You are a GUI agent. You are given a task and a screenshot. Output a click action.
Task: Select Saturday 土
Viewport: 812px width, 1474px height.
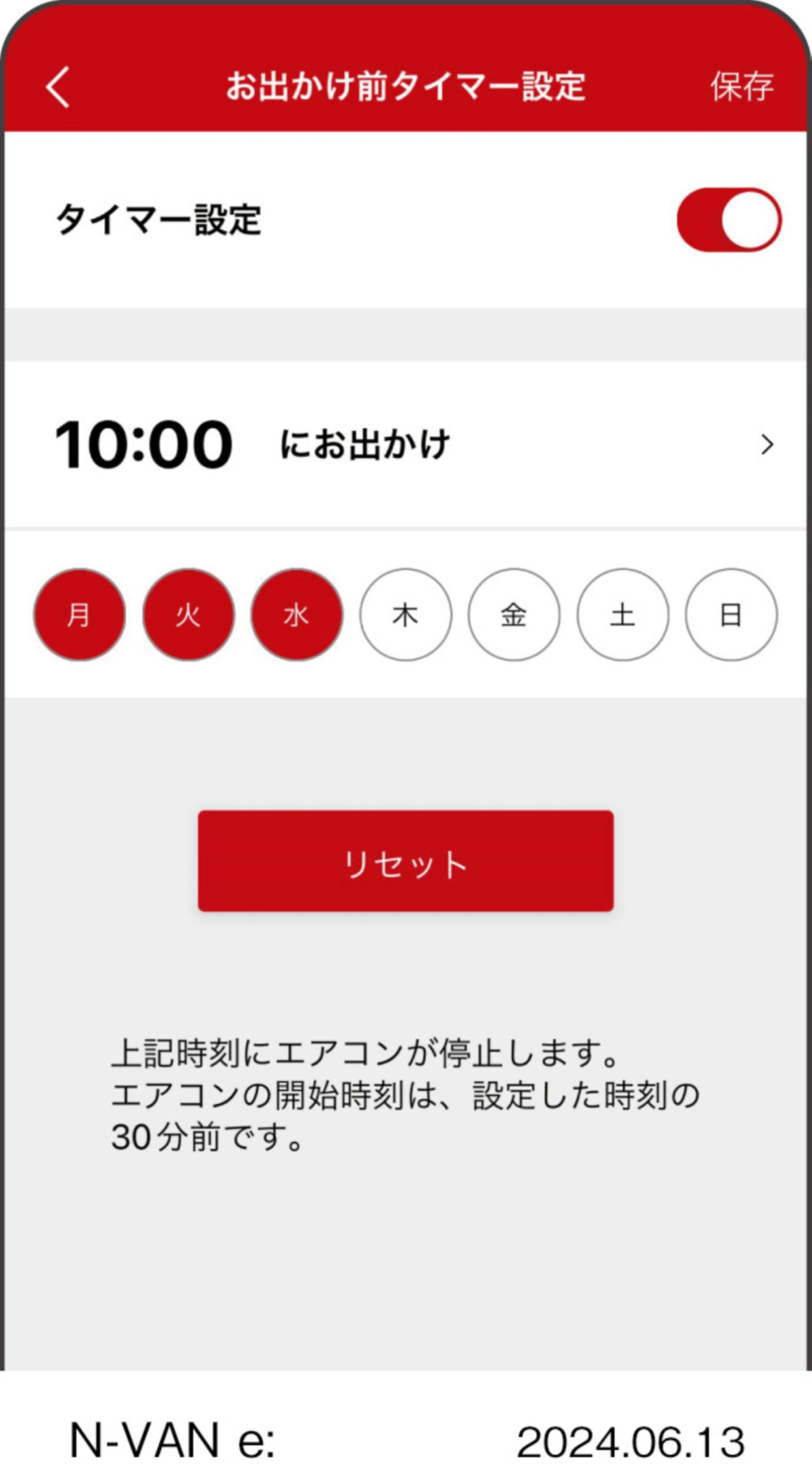pyautogui.click(x=623, y=614)
